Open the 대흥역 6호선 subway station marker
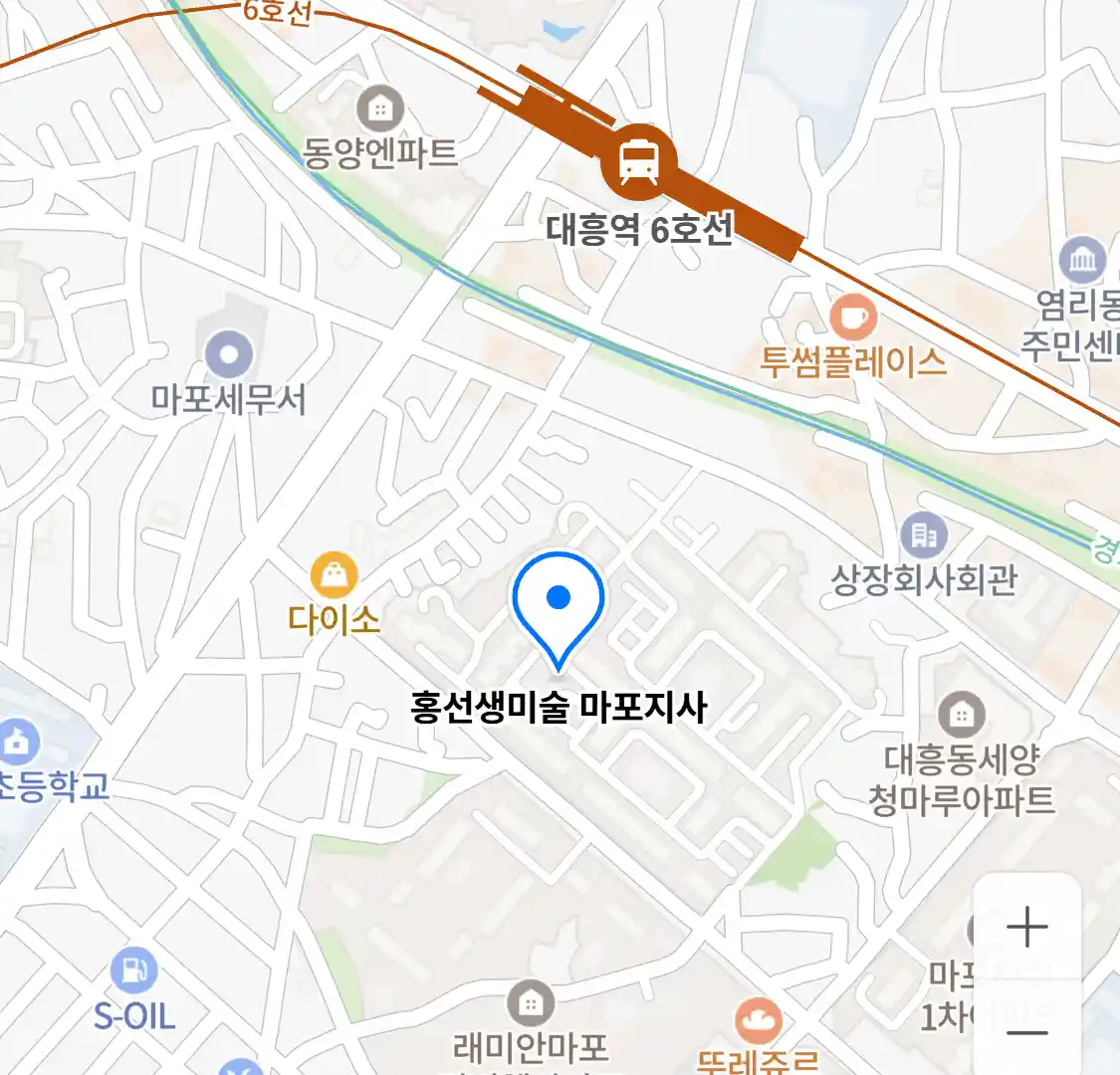The height and width of the screenshot is (1075, 1120). point(638,163)
